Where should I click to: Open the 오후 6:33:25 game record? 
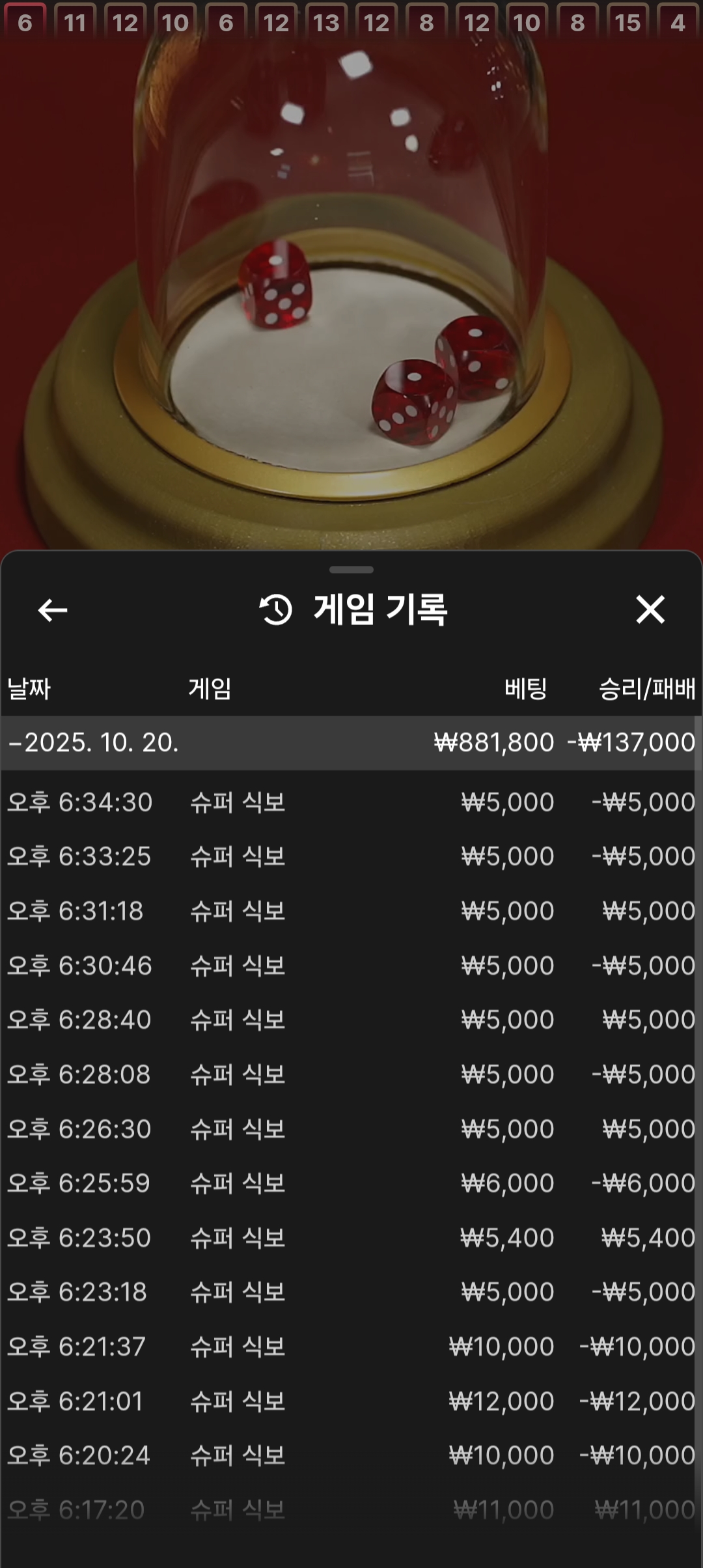coord(351,856)
